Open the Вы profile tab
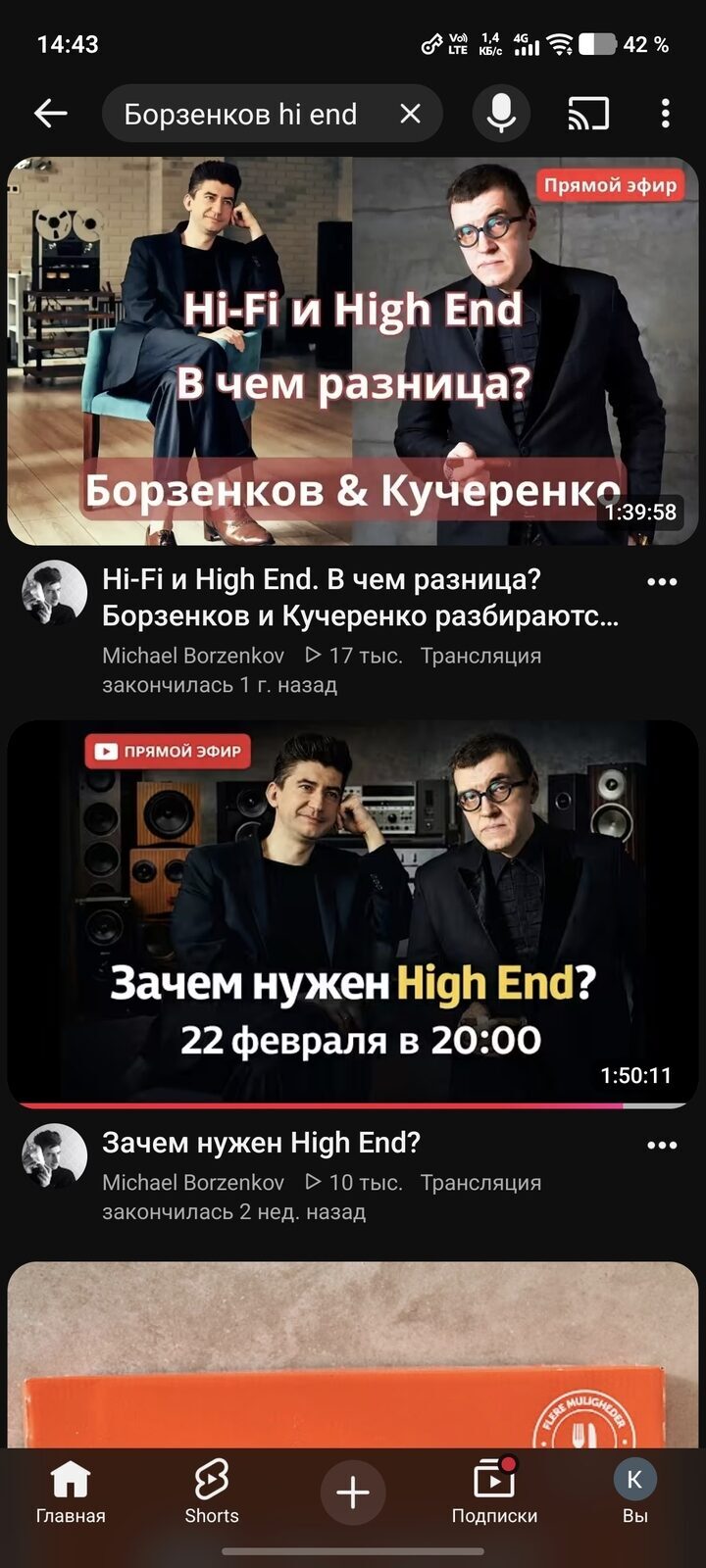The image size is (706, 1568). [x=634, y=1492]
